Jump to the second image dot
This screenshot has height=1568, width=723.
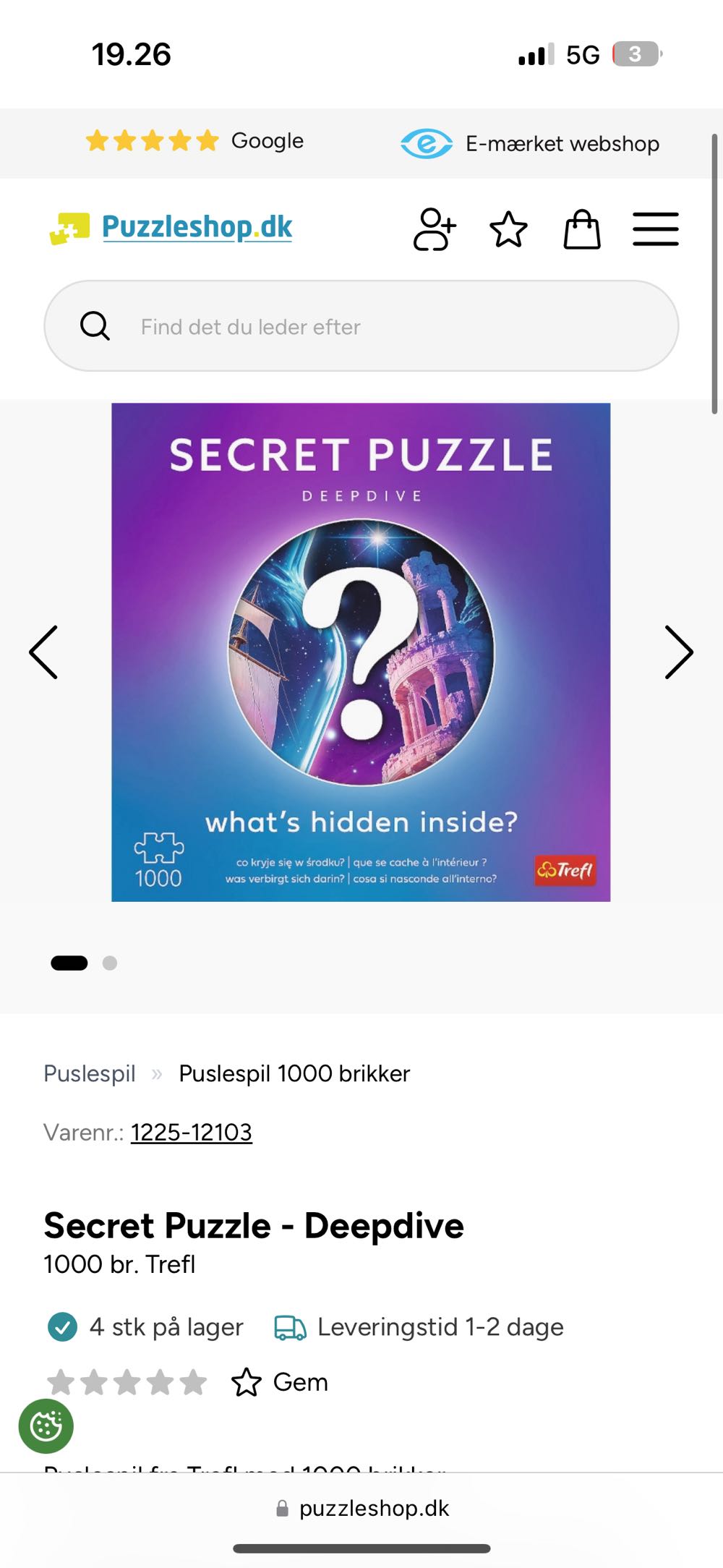click(110, 963)
